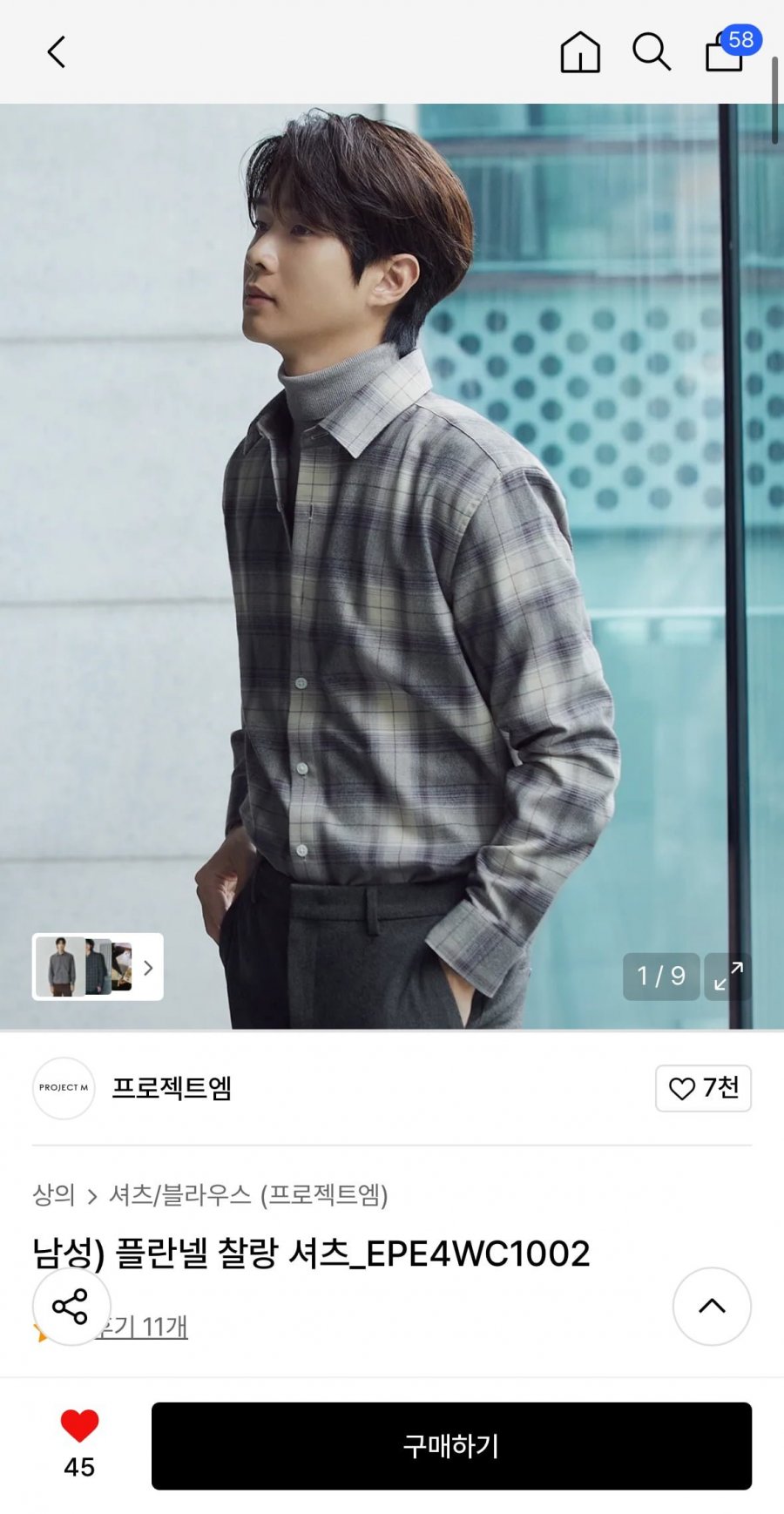
Task: Open the product photo thumbnail strip
Action: pos(98,967)
